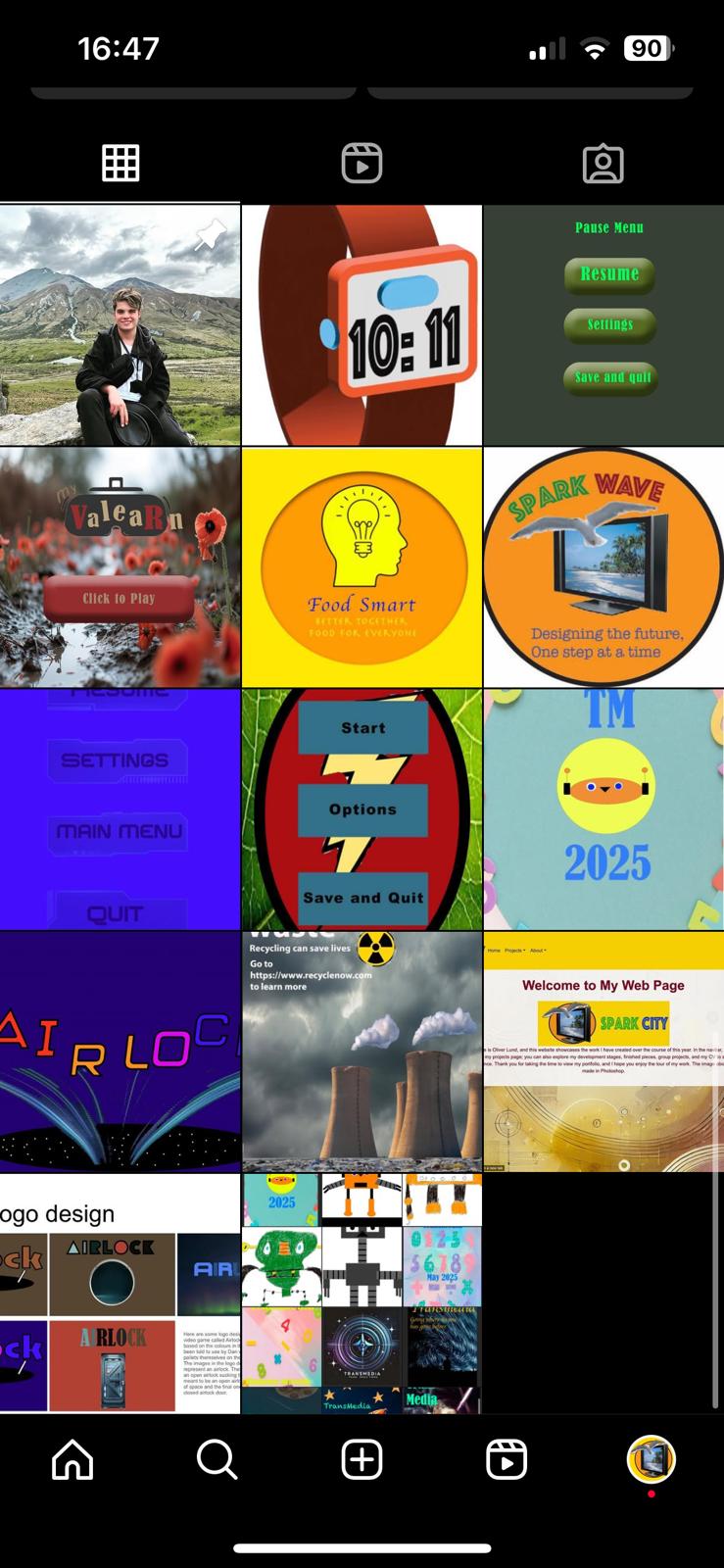Viewport: 724px width, 1568px height.
Task: View the poppy field Click to Play post
Action: [x=120, y=567]
